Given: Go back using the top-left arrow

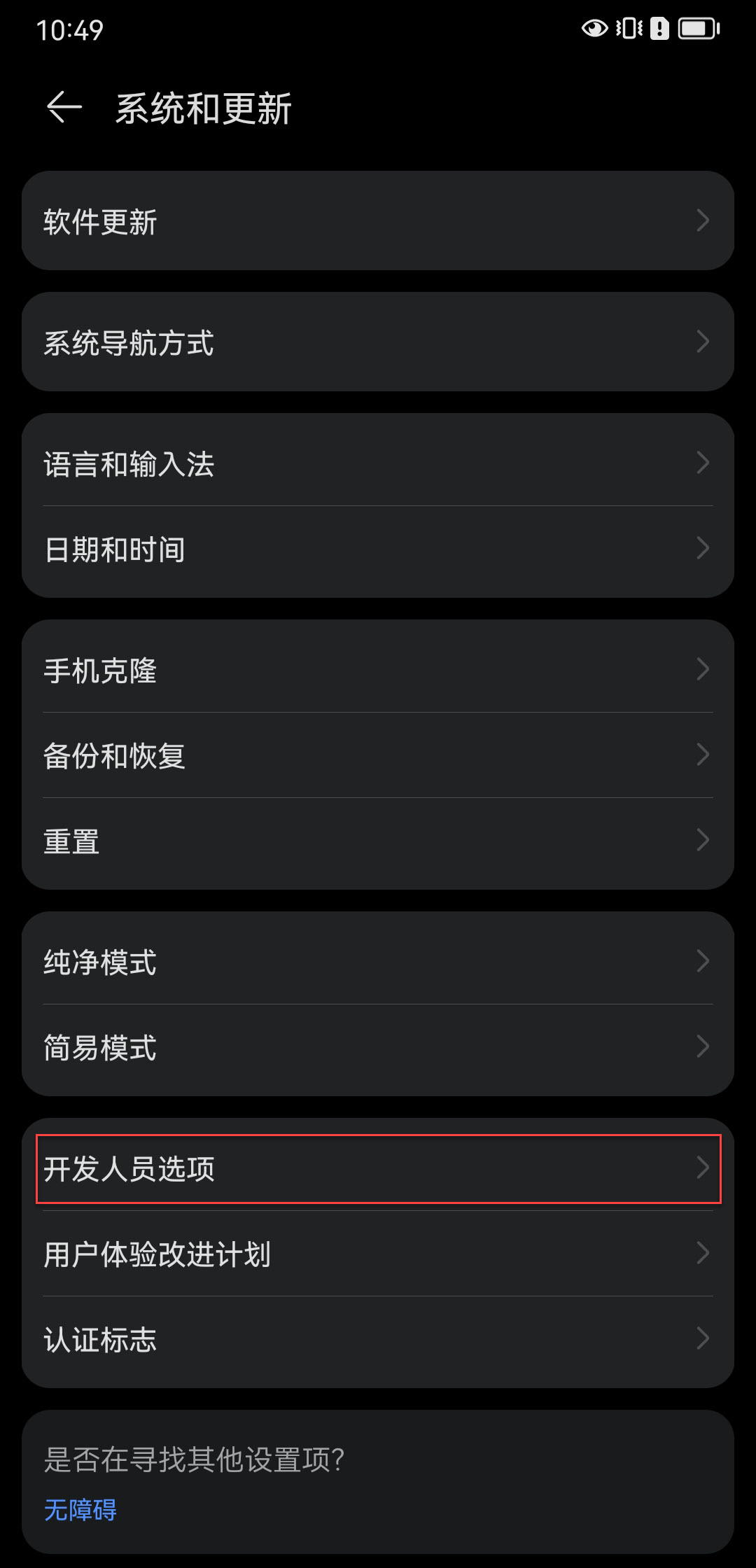Looking at the screenshot, I should click(x=64, y=108).
